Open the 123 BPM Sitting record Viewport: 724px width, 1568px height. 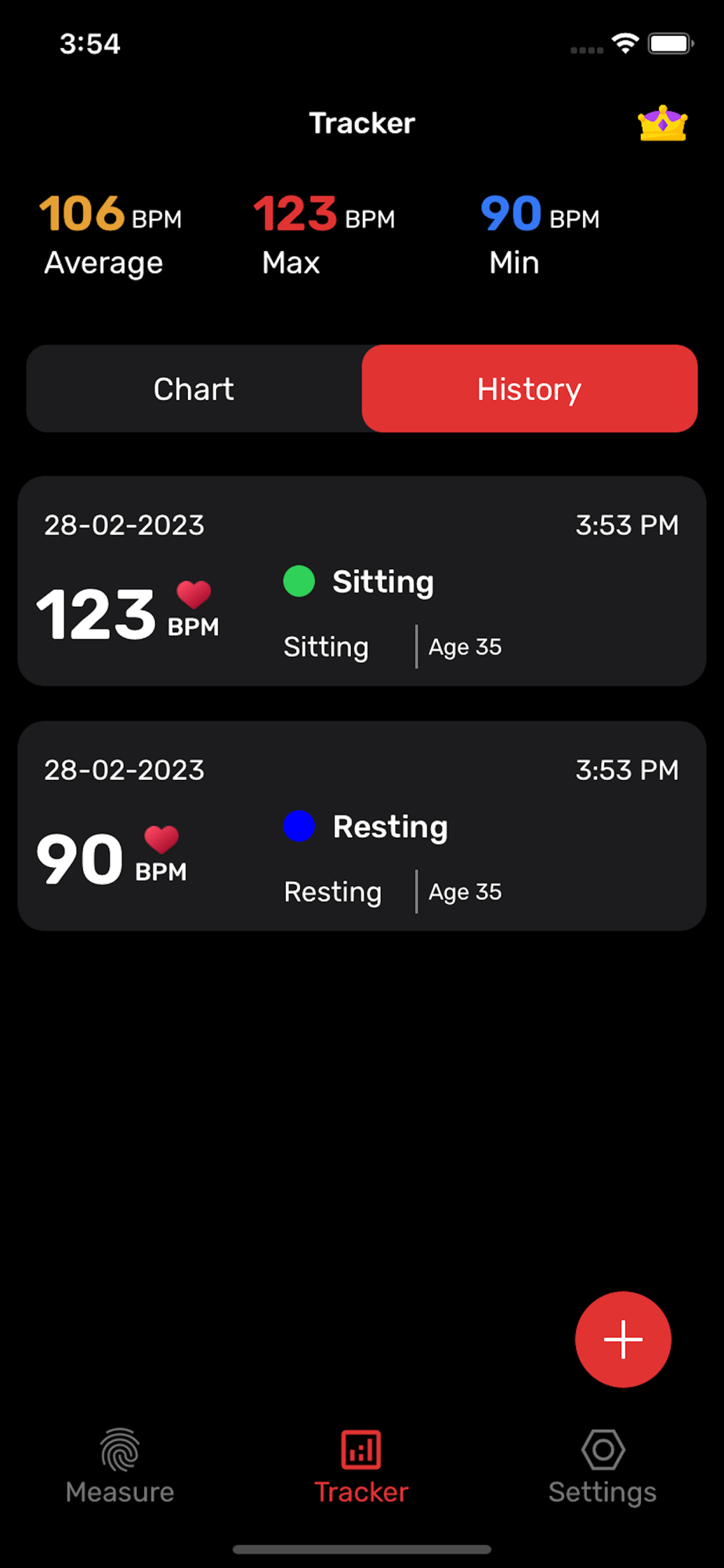[362, 581]
